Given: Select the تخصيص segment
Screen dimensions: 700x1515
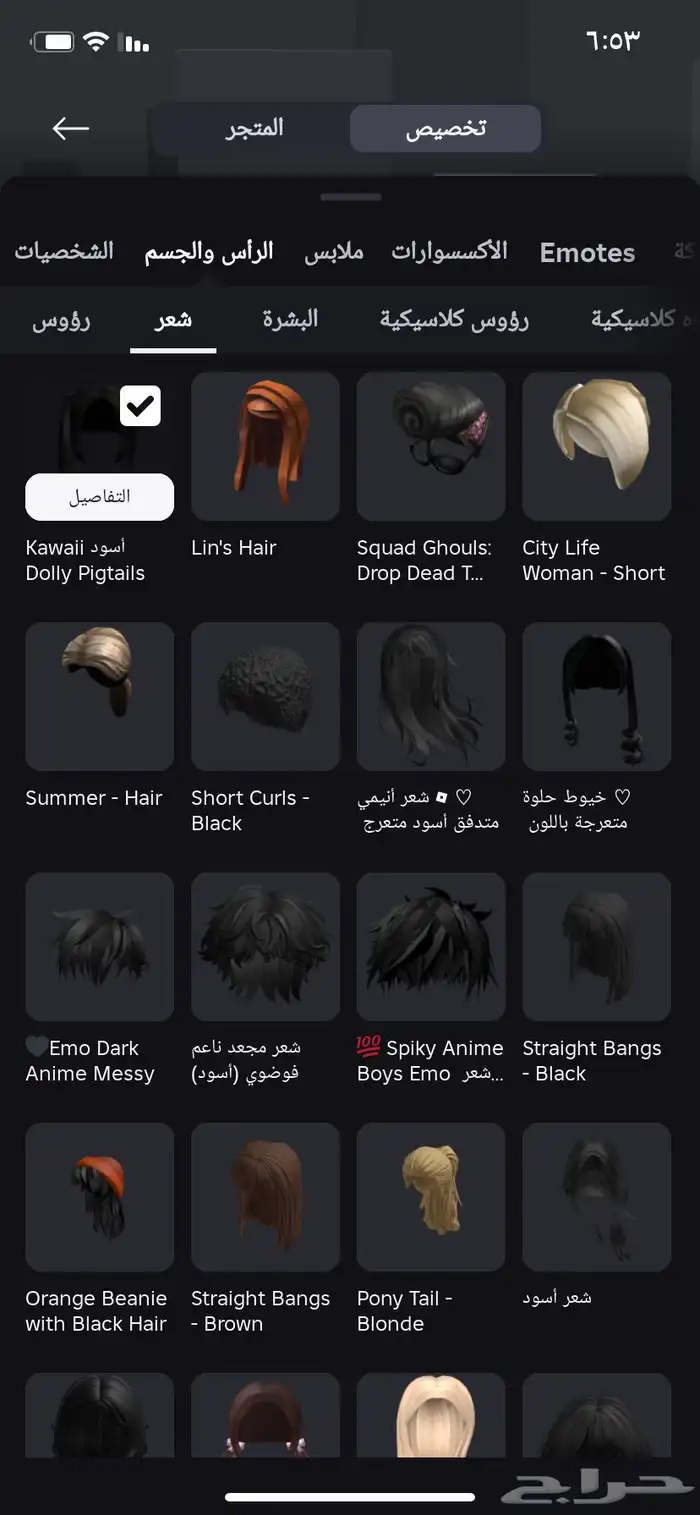Looking at the screenshot, I should tap(445, 129).
